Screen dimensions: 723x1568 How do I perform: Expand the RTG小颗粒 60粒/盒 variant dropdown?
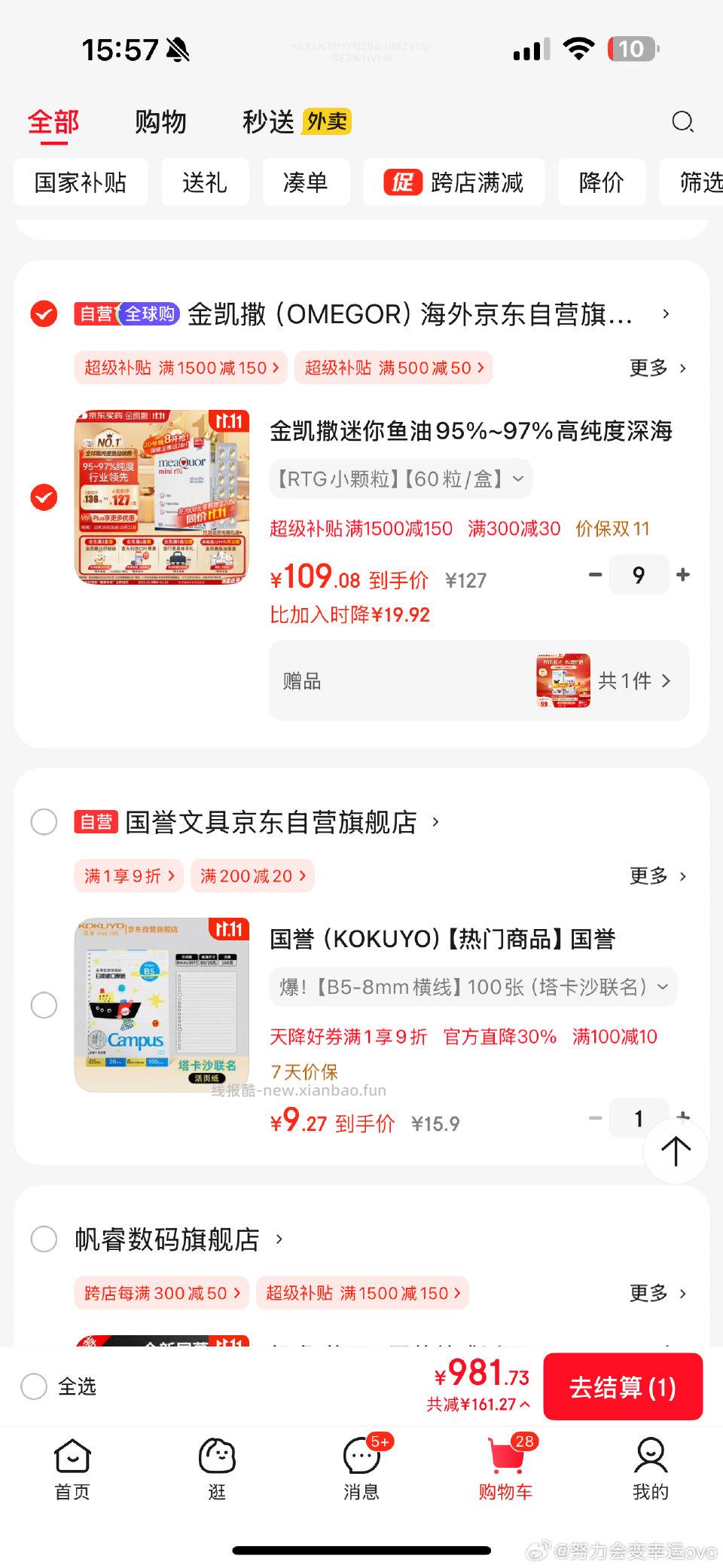[400, 478]
